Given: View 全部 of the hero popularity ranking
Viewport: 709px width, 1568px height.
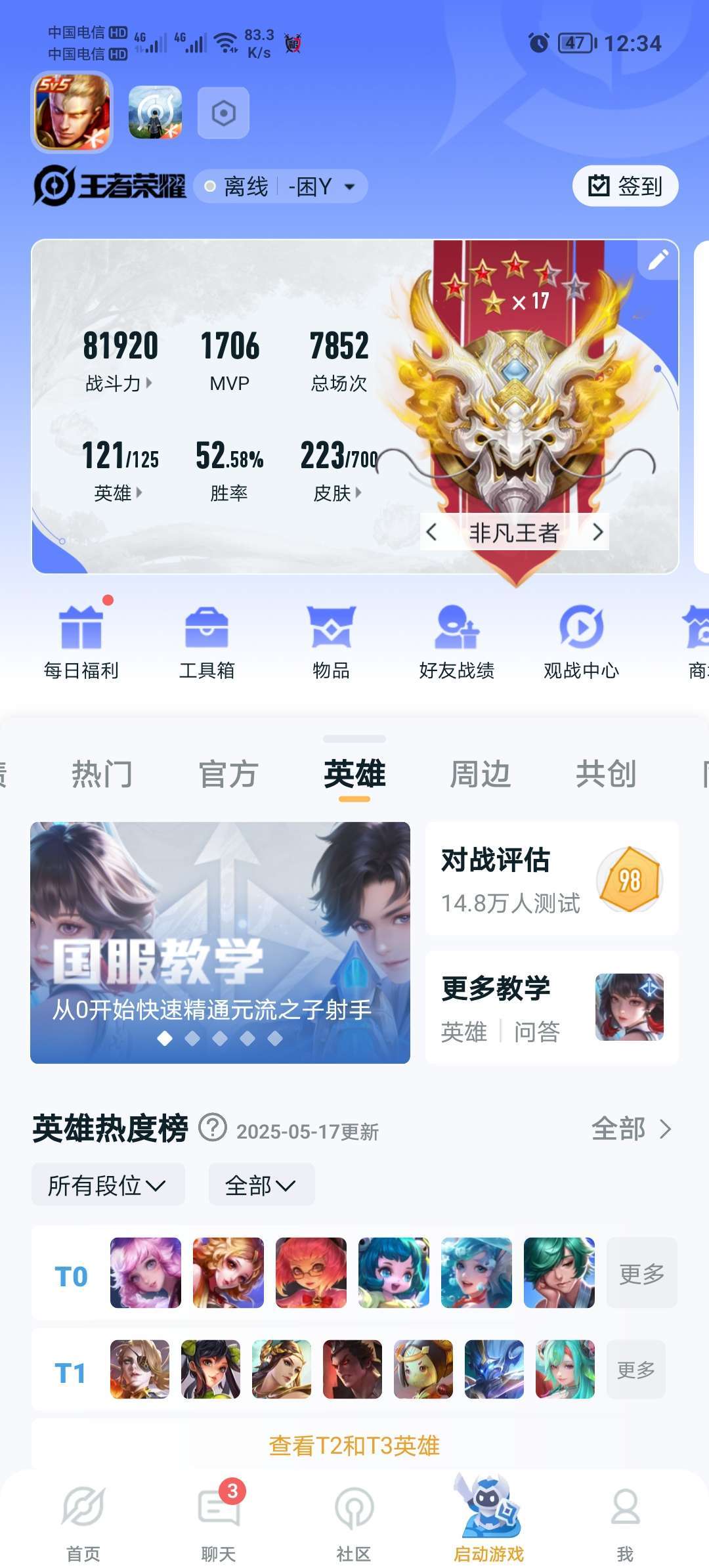Looking at the screenshot, I should click(631, 1129).
